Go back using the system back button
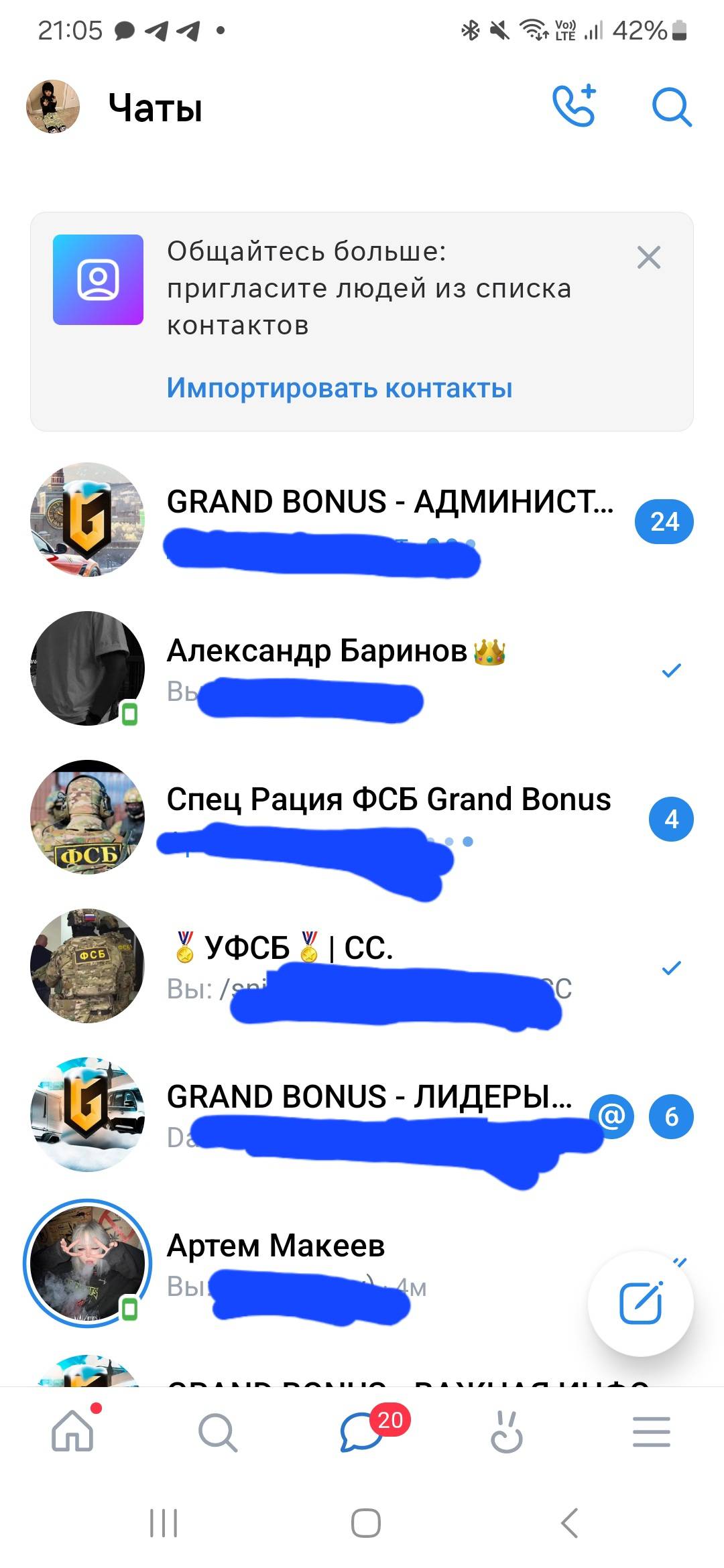The width and height of the screenshot is (724, 1568). point(569,1524)
